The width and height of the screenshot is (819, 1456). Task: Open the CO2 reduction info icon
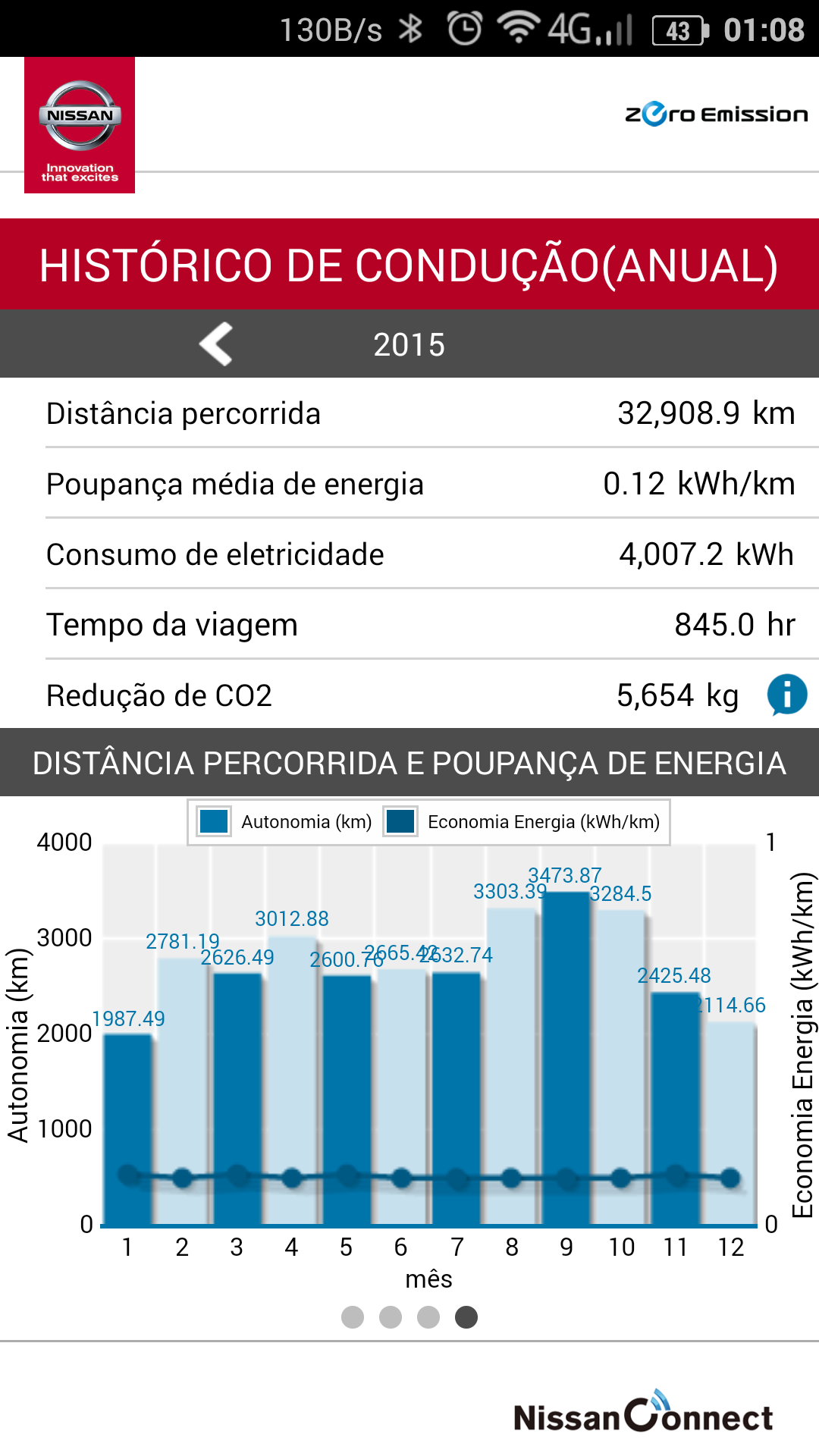tap(786, 695)
